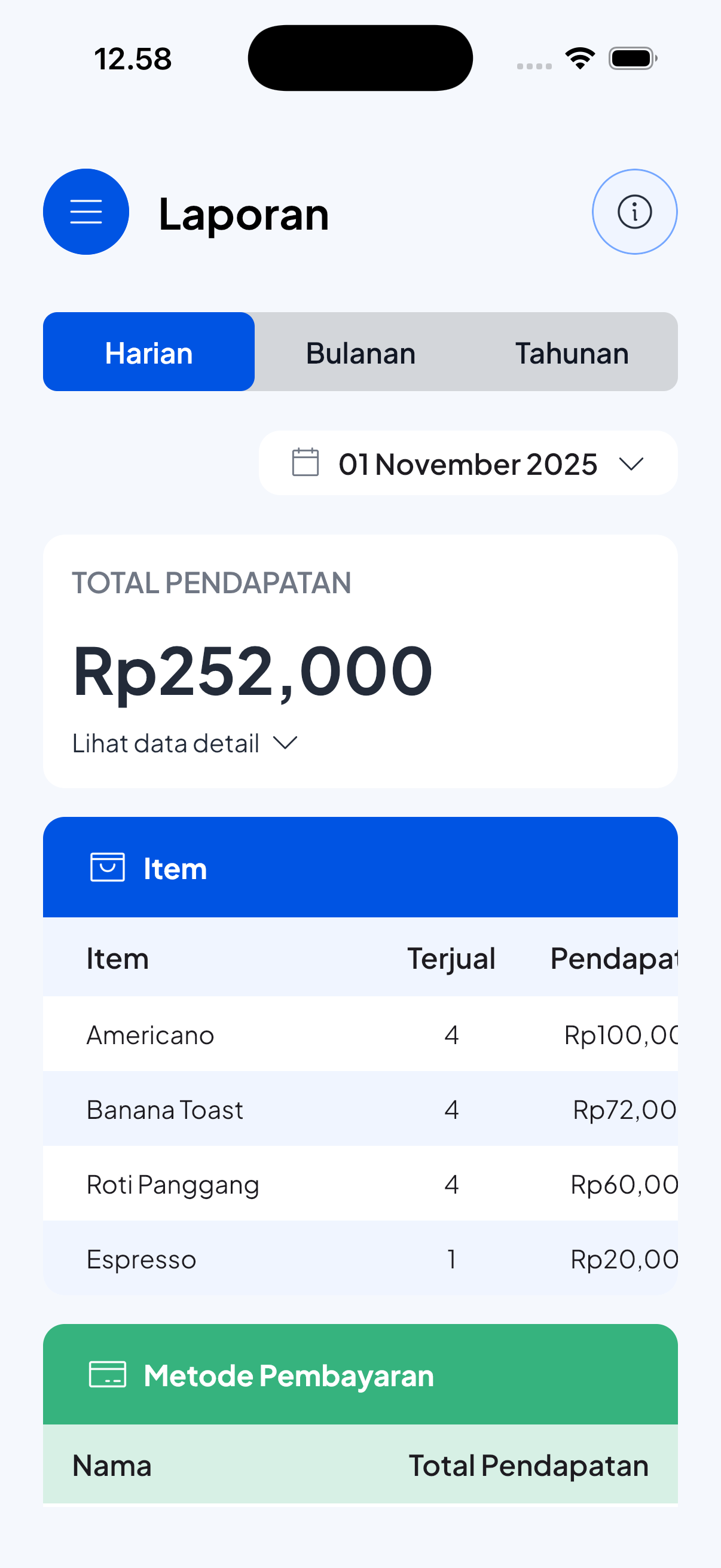The width and height of the screenshot is (721, 1568).
Task: Click the payment card icon on Metode Pembayaran
Action: pos(108,1375)
